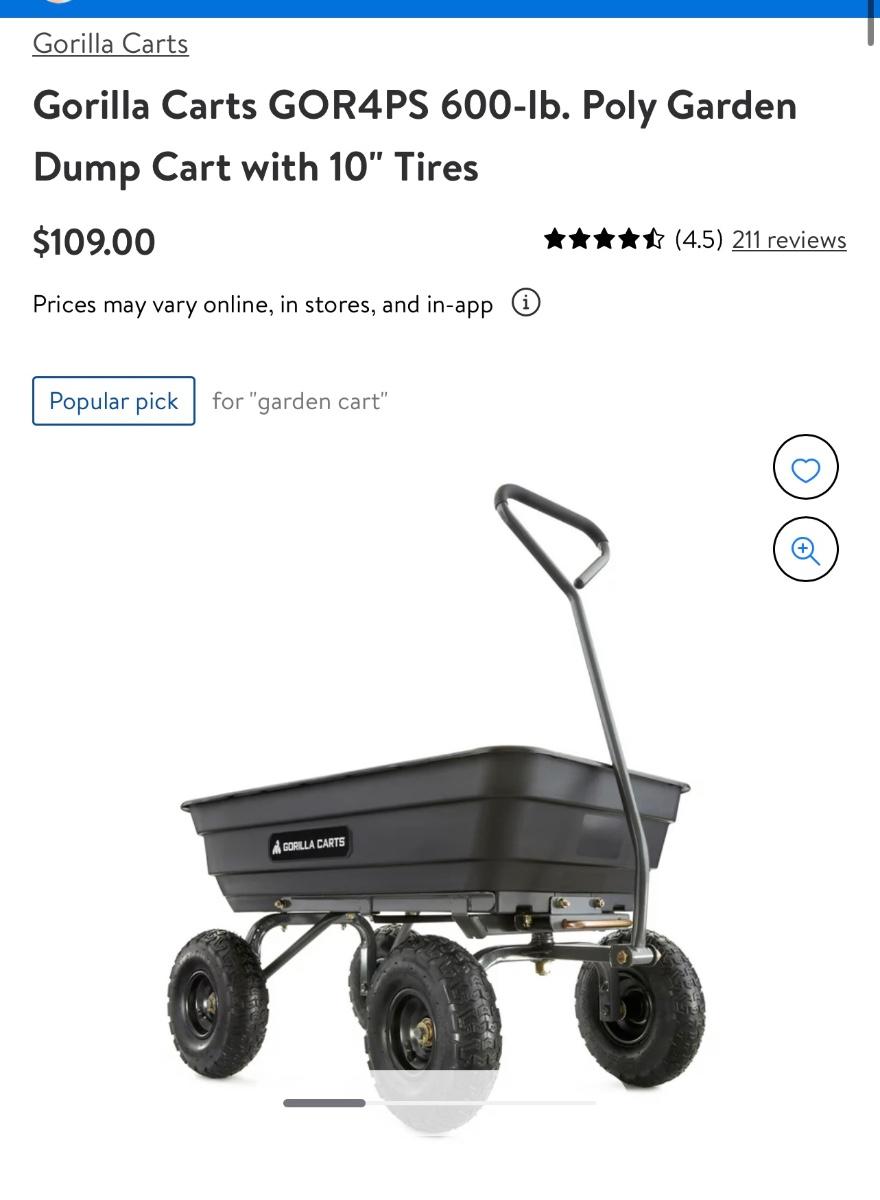The height and width of the screenshot is (1200, 880).
Task: Zoom into the product image
Action: 805,550
